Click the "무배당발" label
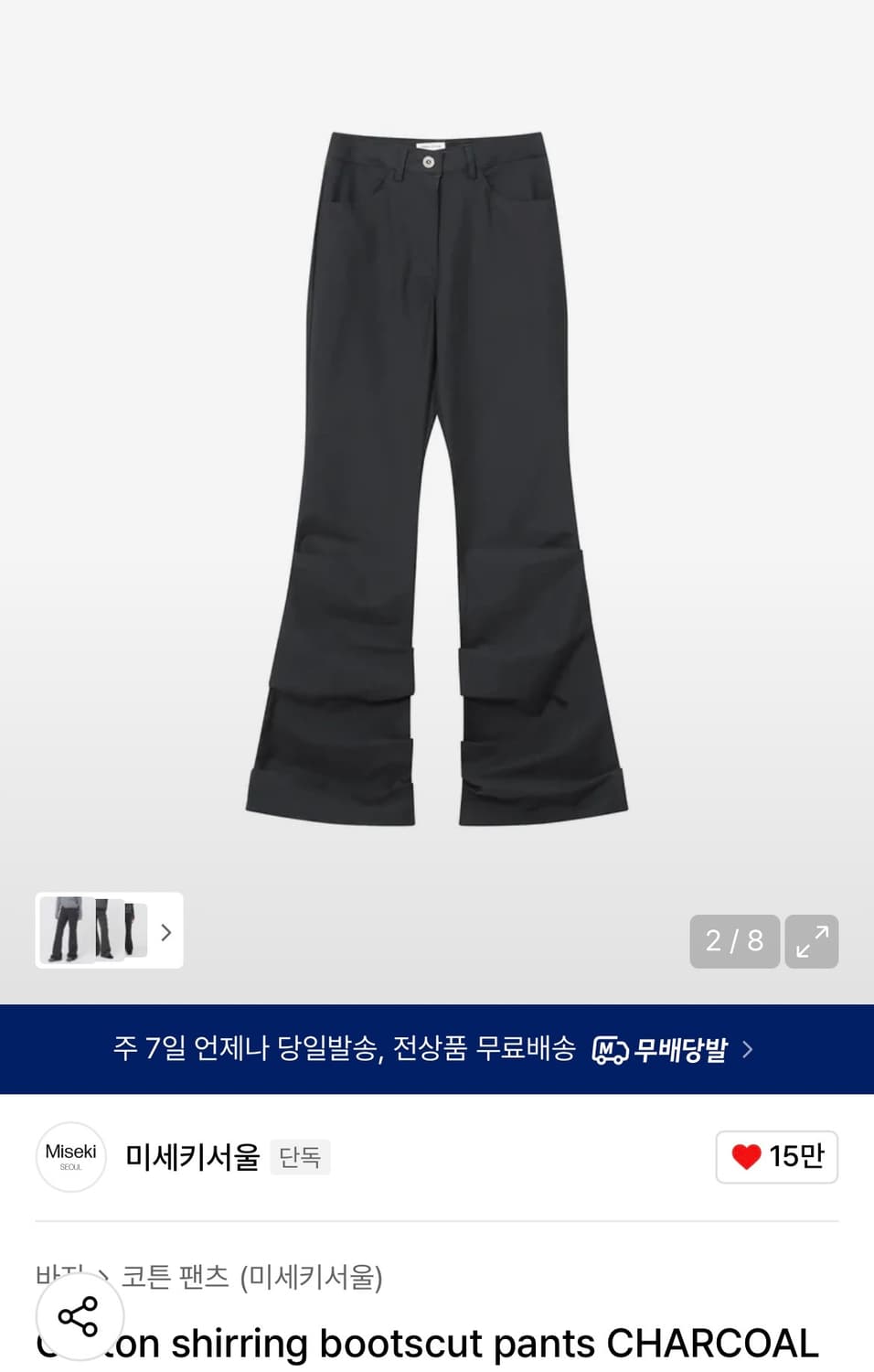 coord(681,1049)
